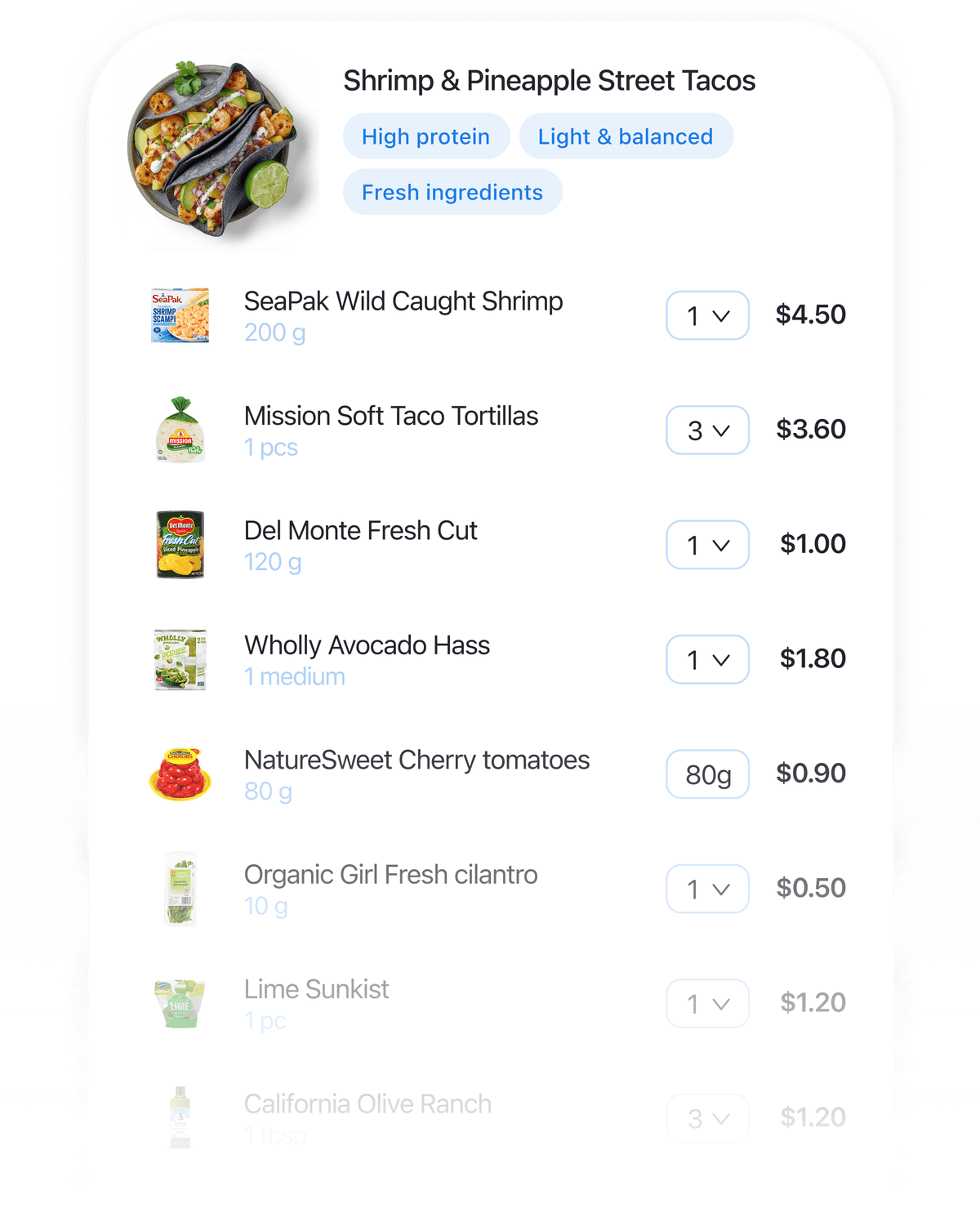Open the shrimp quantity dropdown

point(707,315)
